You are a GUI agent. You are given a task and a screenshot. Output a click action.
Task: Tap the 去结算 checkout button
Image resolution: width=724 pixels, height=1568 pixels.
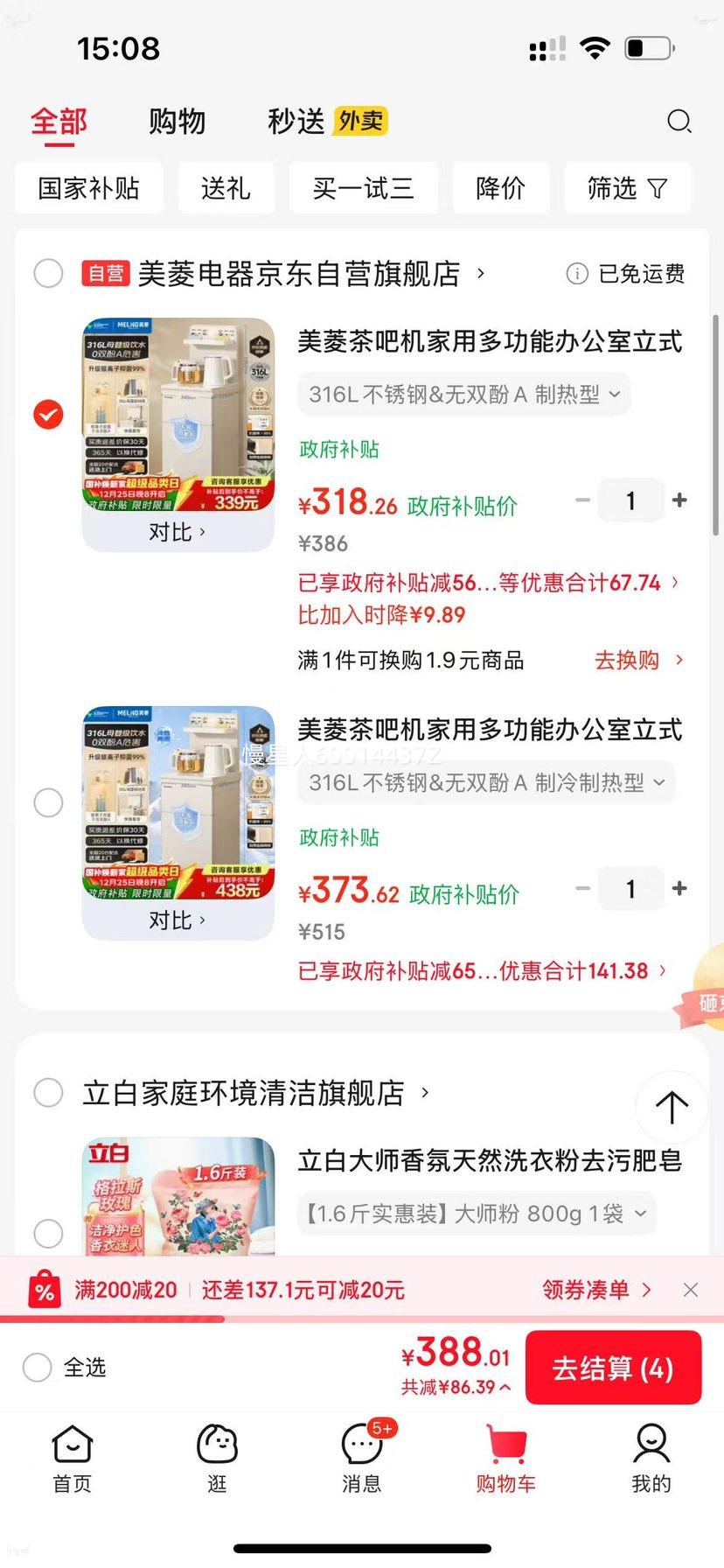click(613, 1367)
